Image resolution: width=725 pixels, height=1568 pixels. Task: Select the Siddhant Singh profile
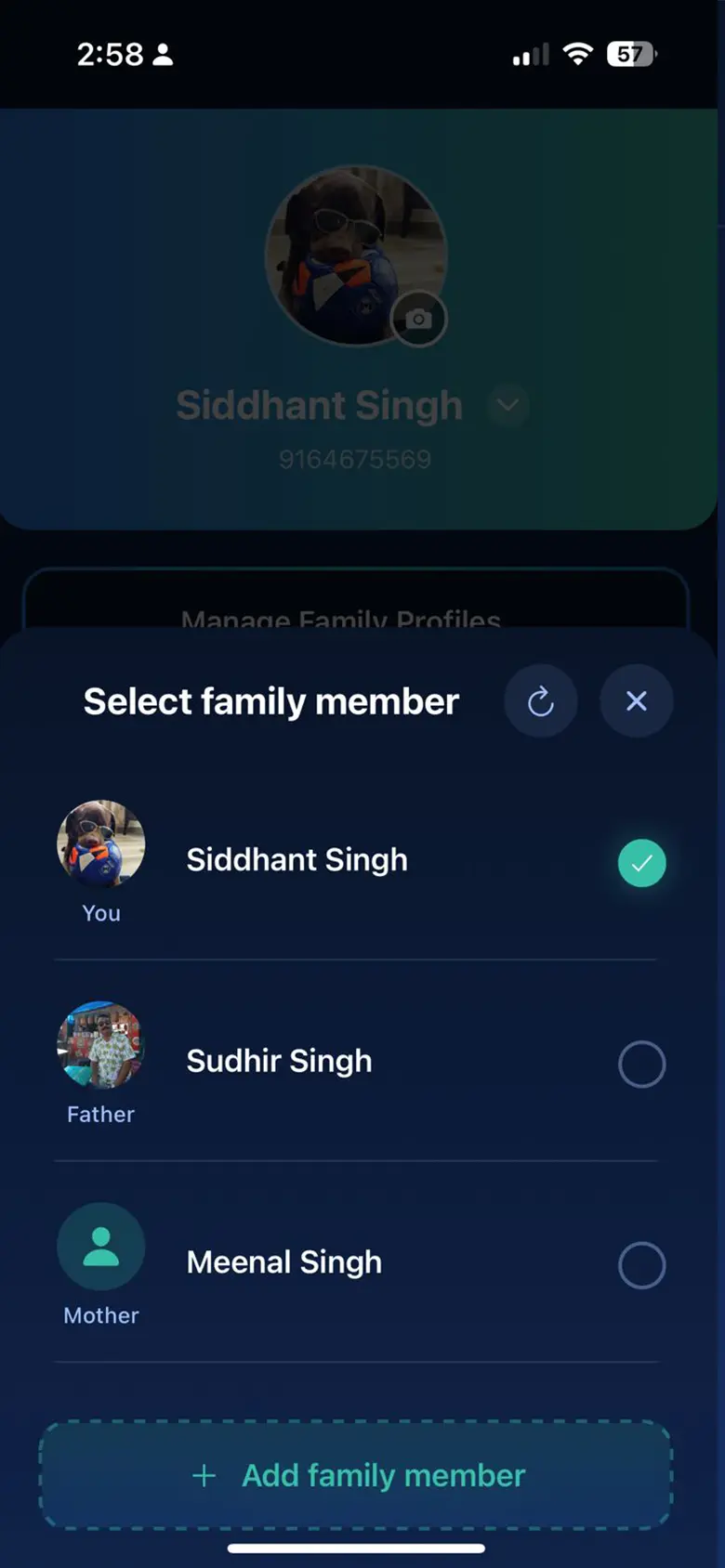(297, 861)
